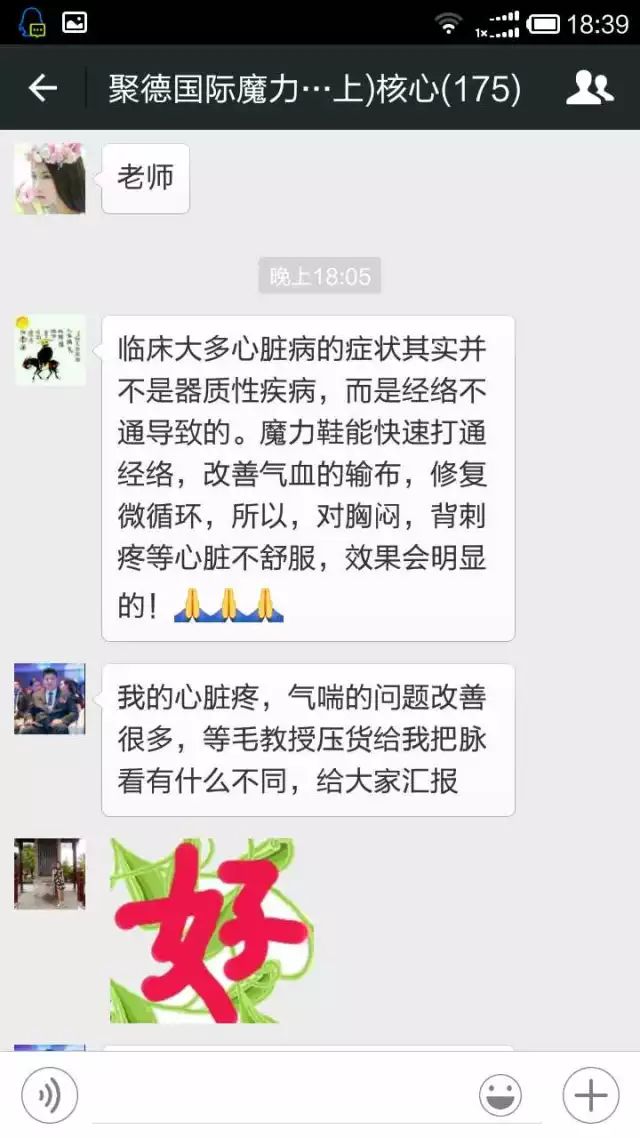Switch to voice message input
The width and height of the screenshot is (640, 1138).
coord(48,1096)
